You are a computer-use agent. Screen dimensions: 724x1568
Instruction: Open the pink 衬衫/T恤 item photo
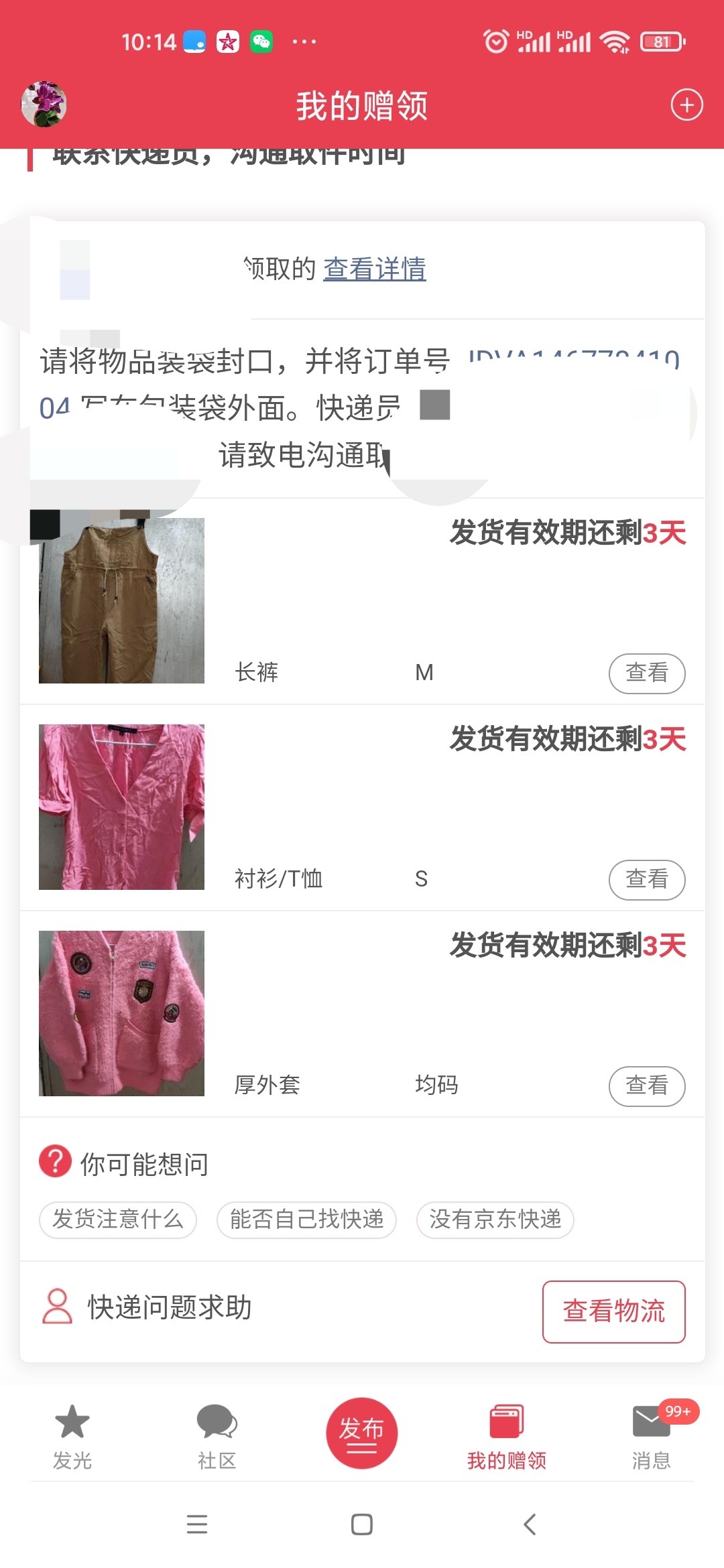pyautogui.click(x=121, y=807)
